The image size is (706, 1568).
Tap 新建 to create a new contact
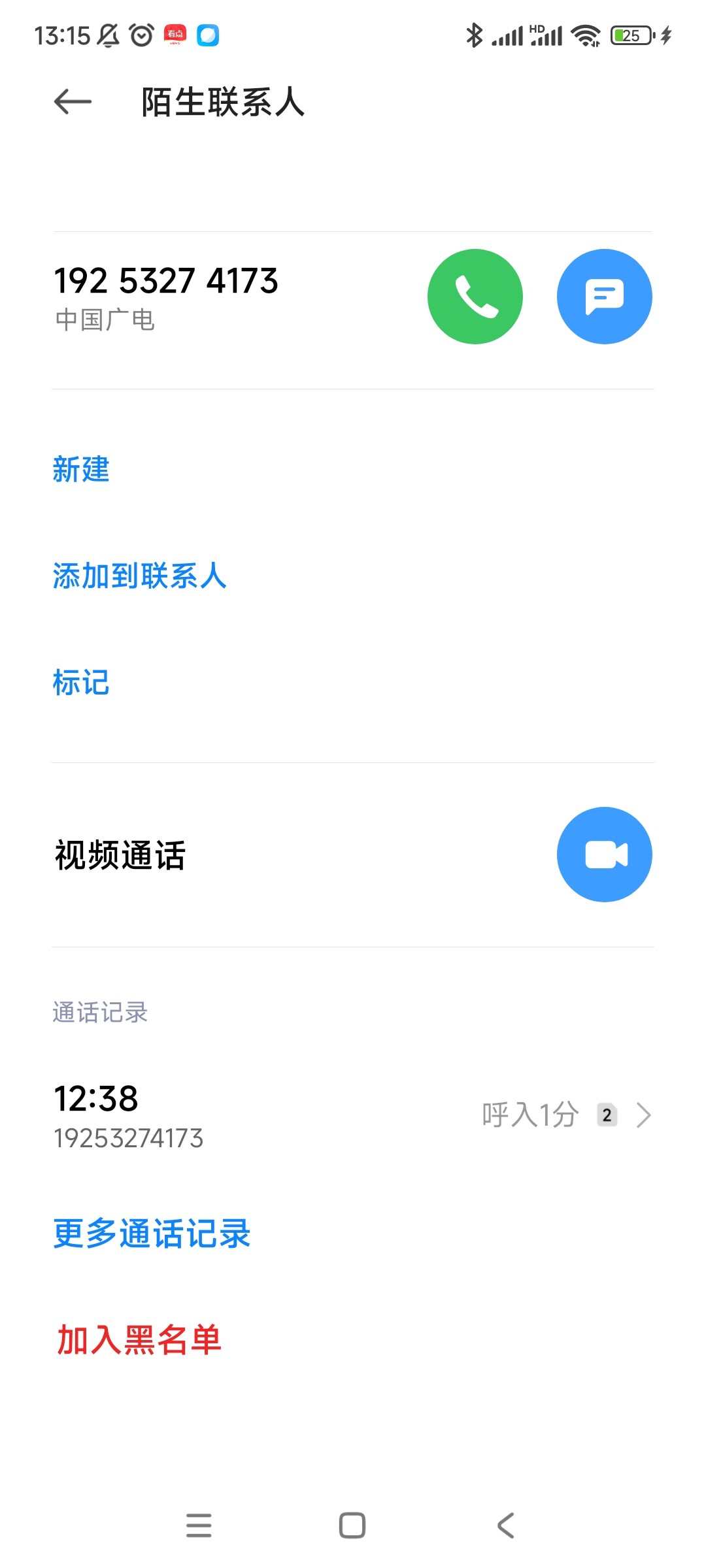click(81, 469)
